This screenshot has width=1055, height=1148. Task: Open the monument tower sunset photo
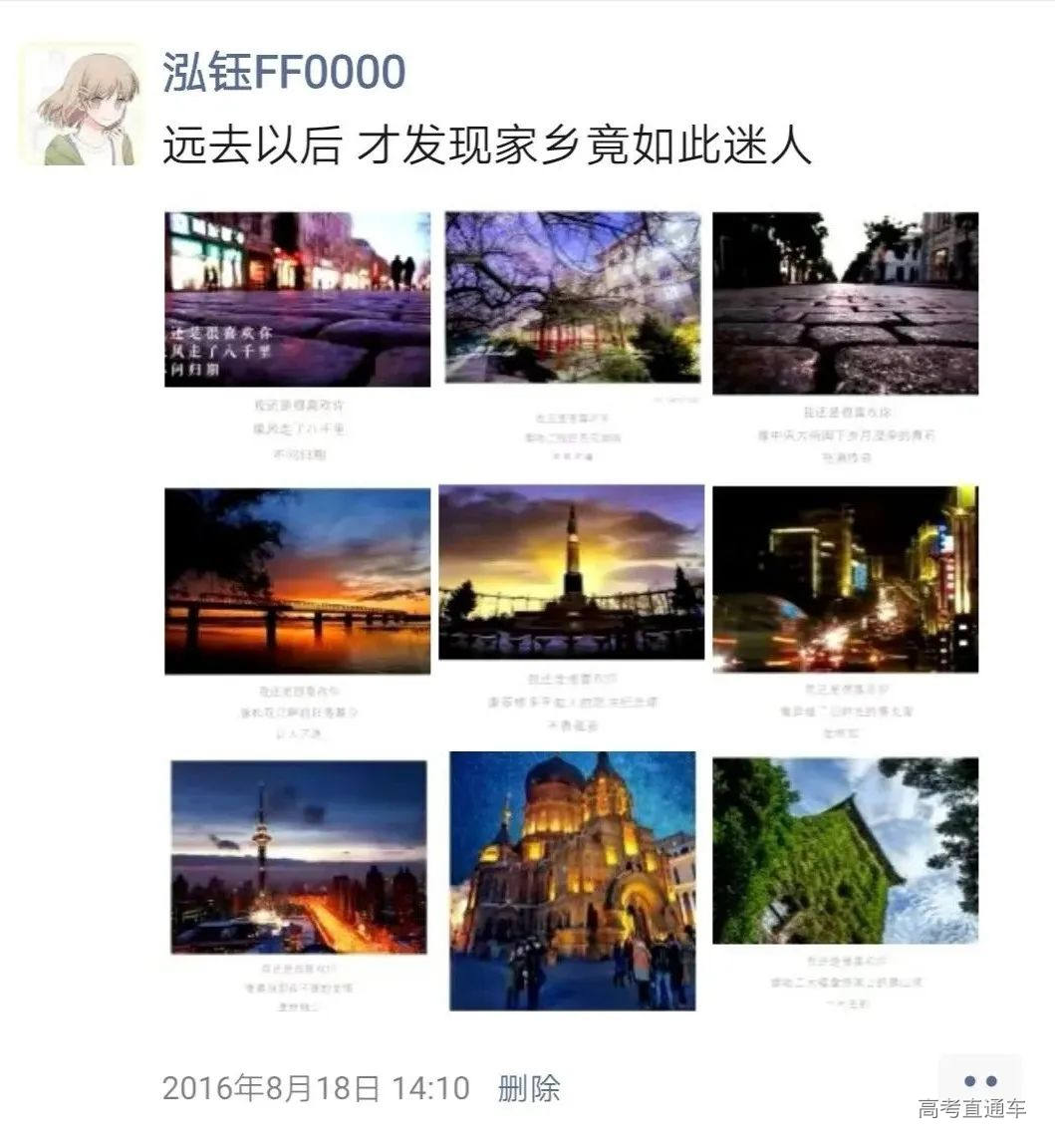[x=572, y=573]
